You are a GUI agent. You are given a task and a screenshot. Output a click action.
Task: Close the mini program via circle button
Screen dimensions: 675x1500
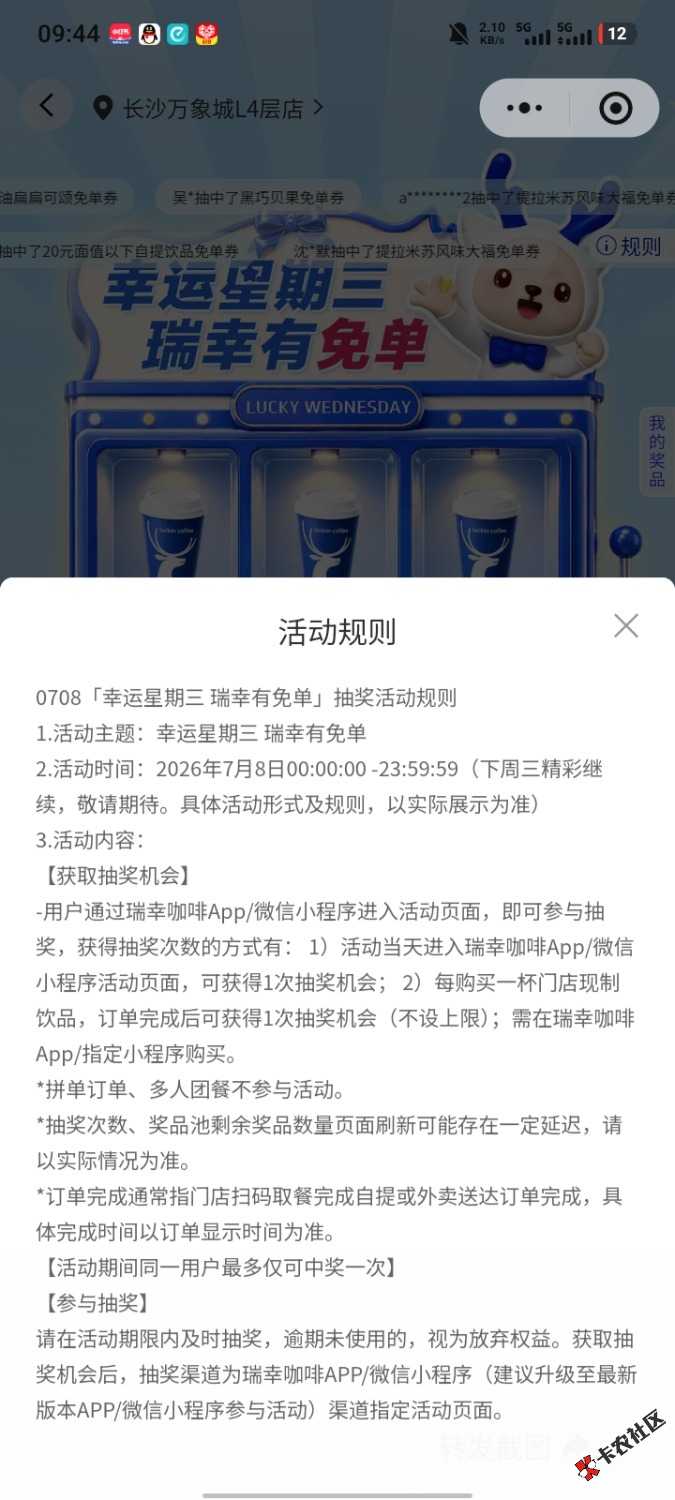(x=615, y=108)
